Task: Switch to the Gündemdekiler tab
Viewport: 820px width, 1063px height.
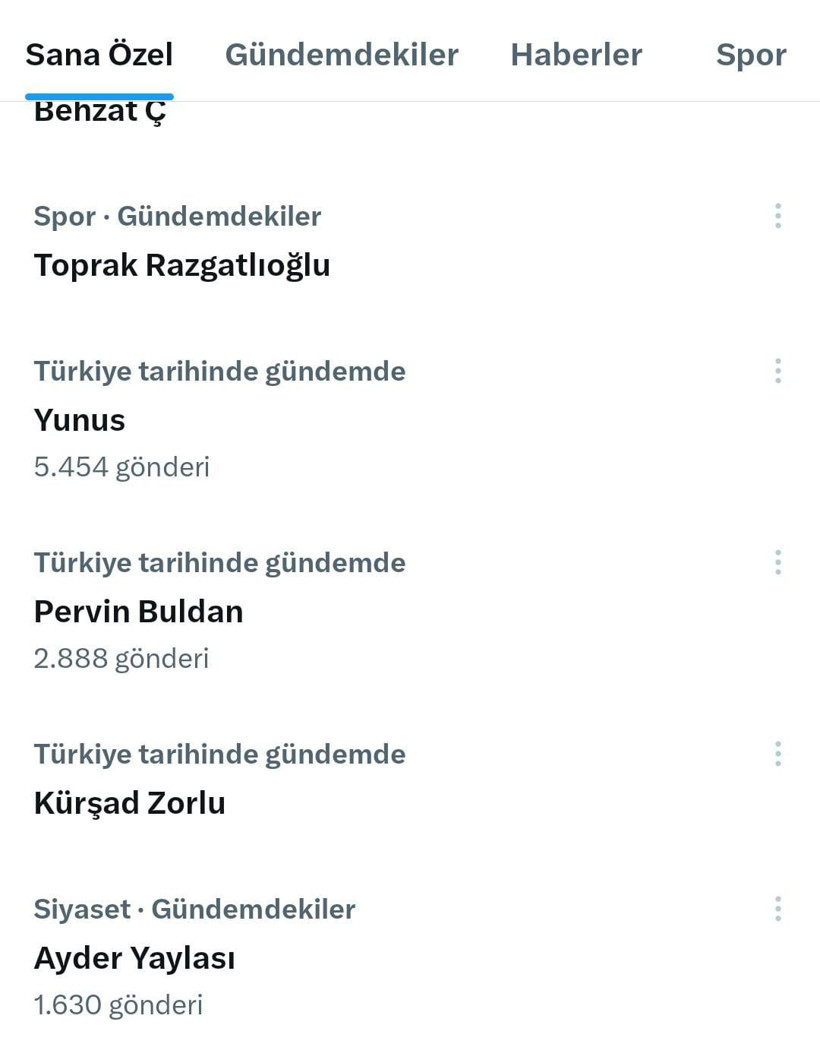Action: (x=341, y=55)
